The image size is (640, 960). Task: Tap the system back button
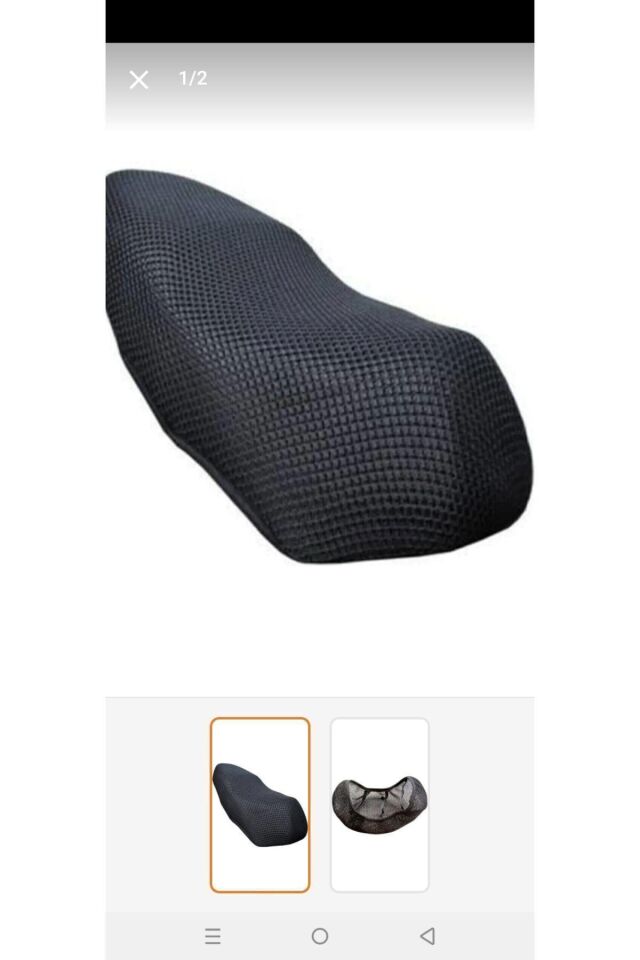(427, 936)
